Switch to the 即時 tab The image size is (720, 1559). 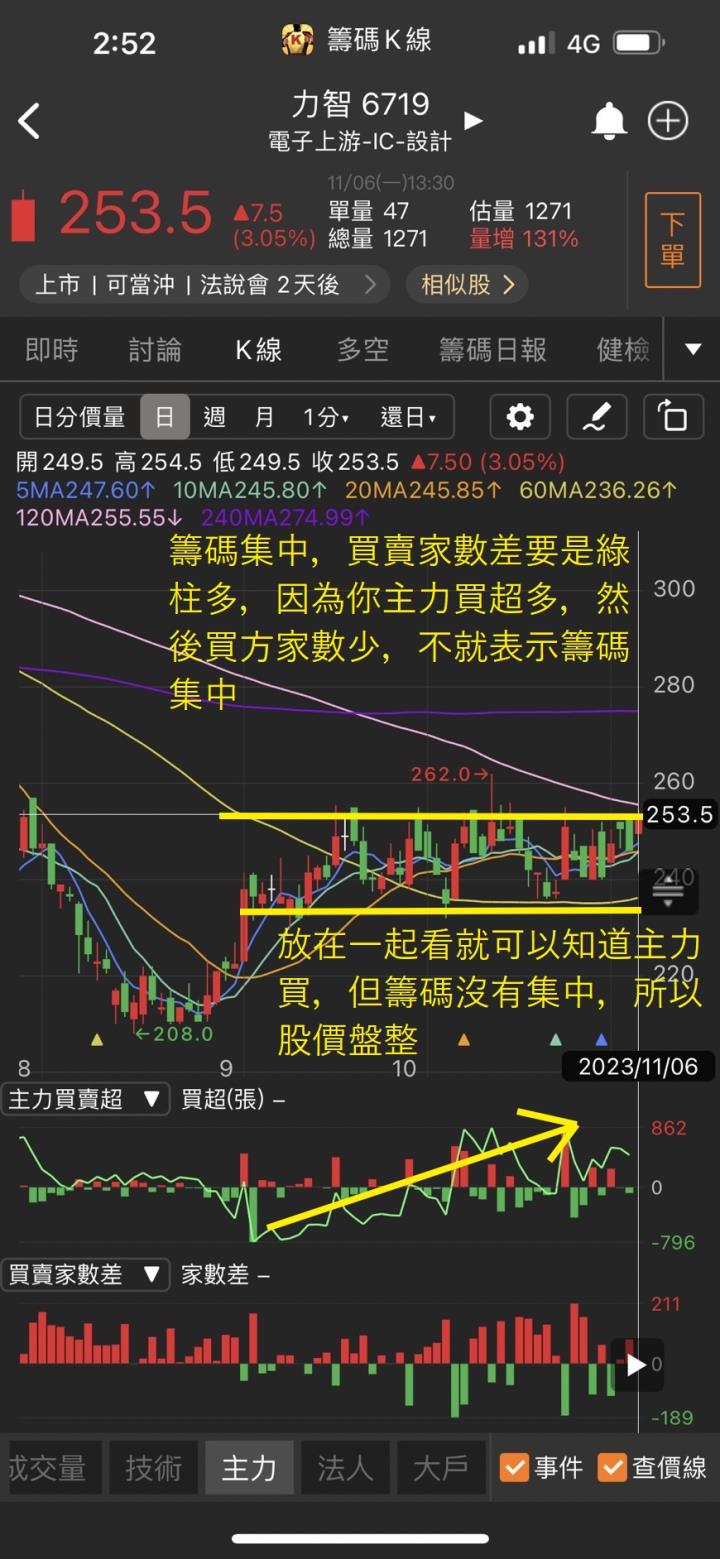pos(51,349)
